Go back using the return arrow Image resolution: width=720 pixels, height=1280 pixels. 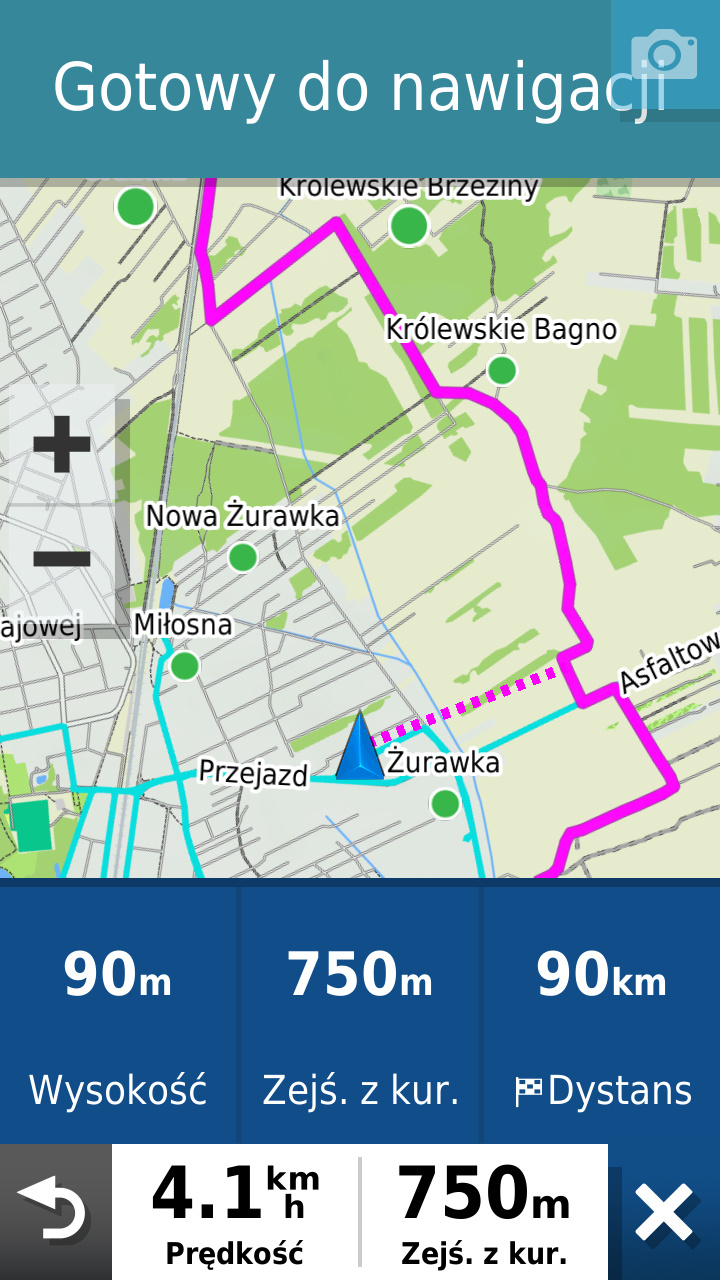coord(55,1212)
